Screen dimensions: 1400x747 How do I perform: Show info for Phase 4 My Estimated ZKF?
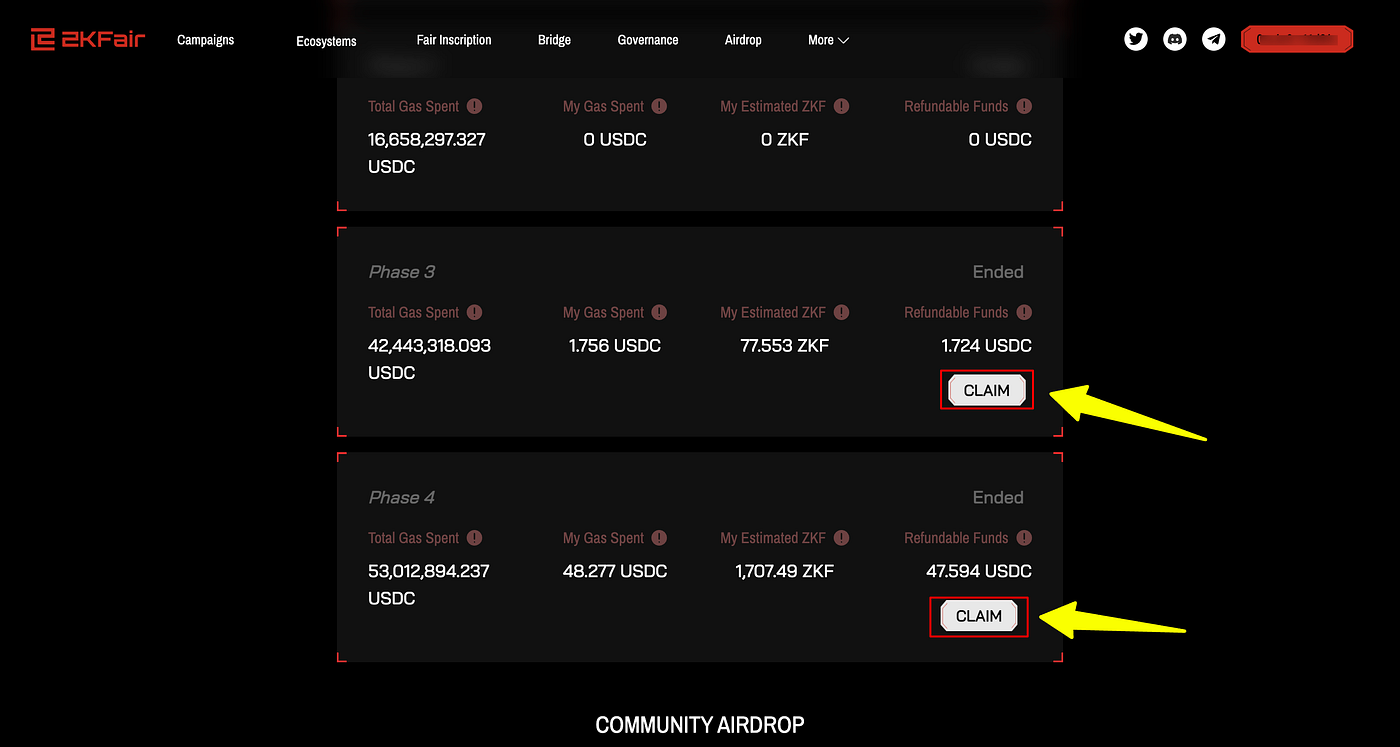(x=842, y=538)
